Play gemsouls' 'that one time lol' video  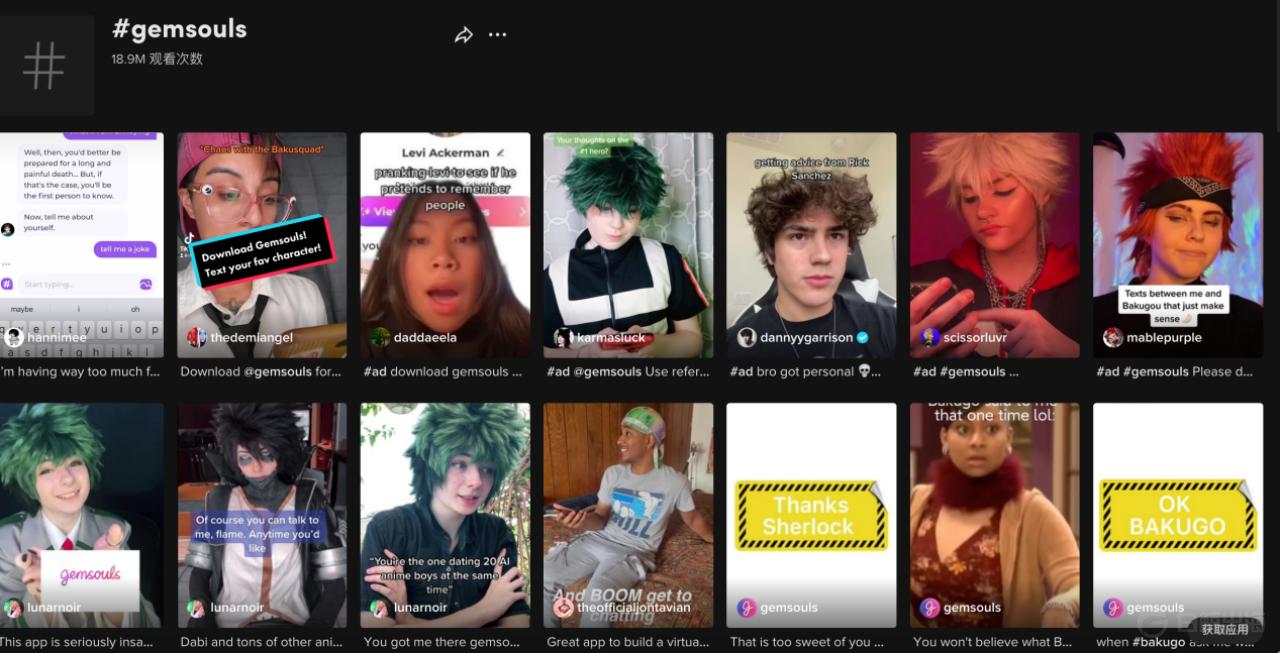[994, 515]
